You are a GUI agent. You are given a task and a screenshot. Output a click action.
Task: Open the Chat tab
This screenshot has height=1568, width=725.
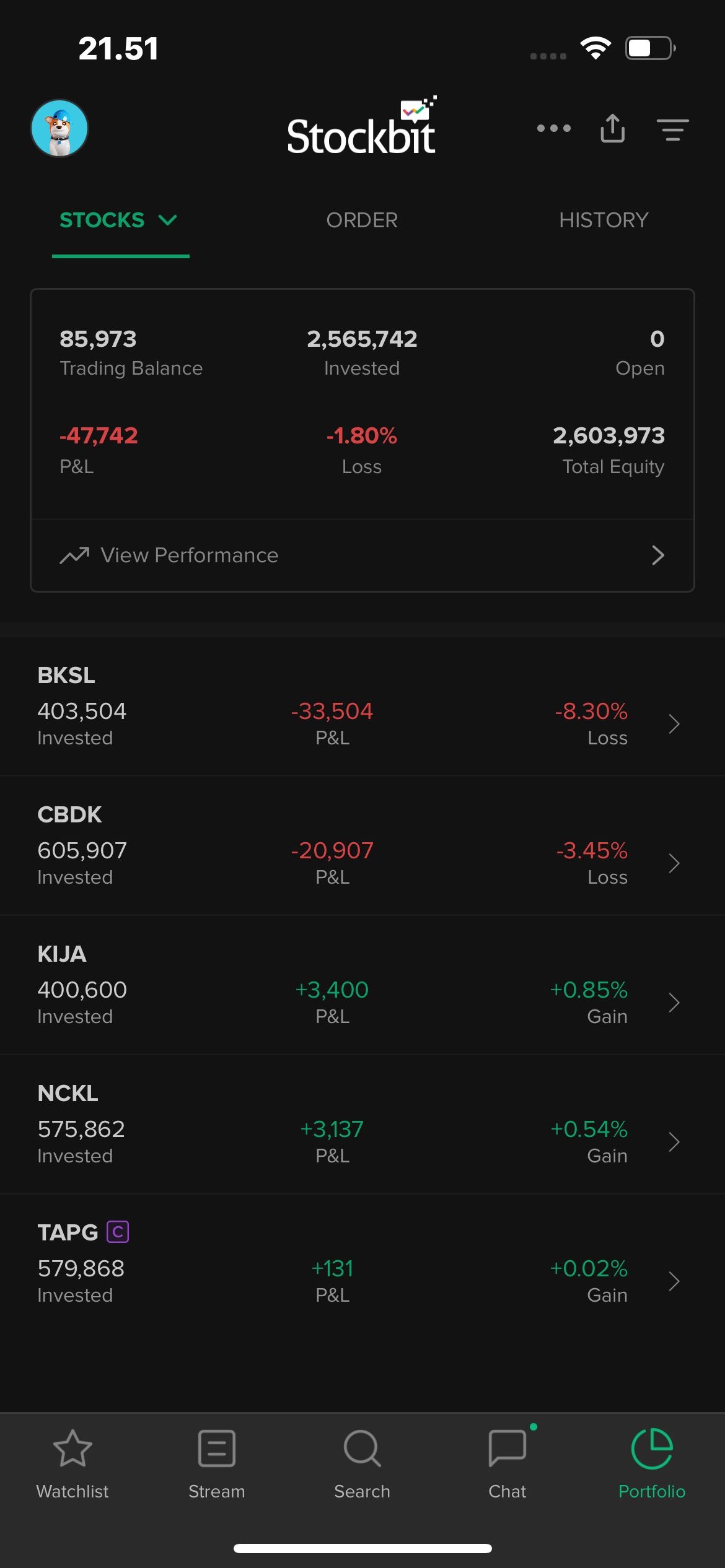[507, 1464]
